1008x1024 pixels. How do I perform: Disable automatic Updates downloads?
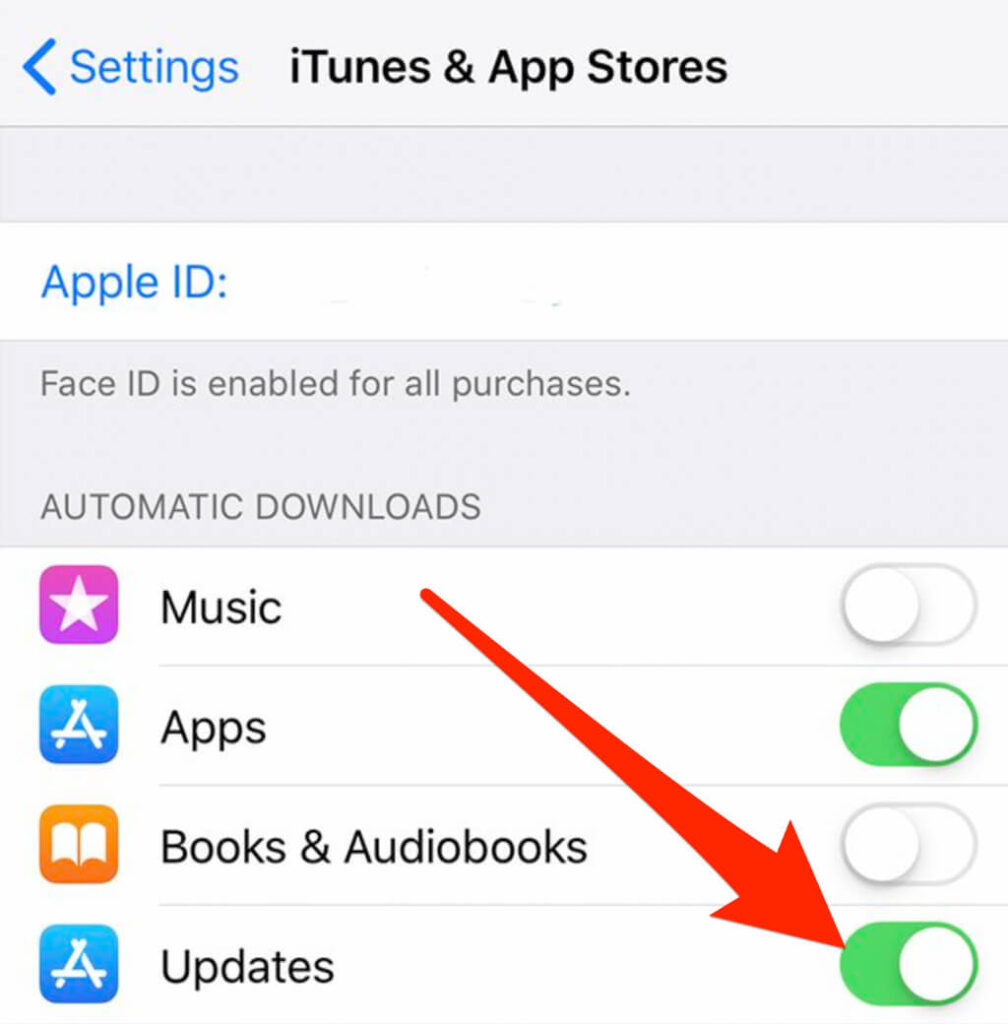907,964
